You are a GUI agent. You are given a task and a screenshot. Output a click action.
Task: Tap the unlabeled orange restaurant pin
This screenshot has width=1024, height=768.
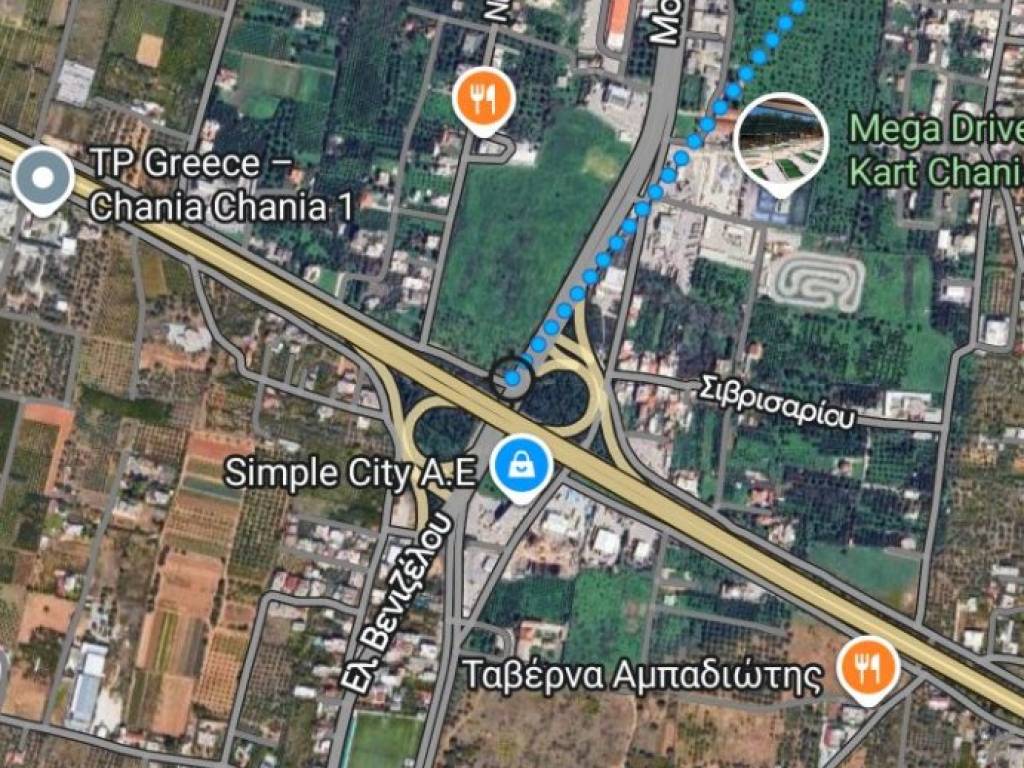pyautogui.click(x=484, y=99)
